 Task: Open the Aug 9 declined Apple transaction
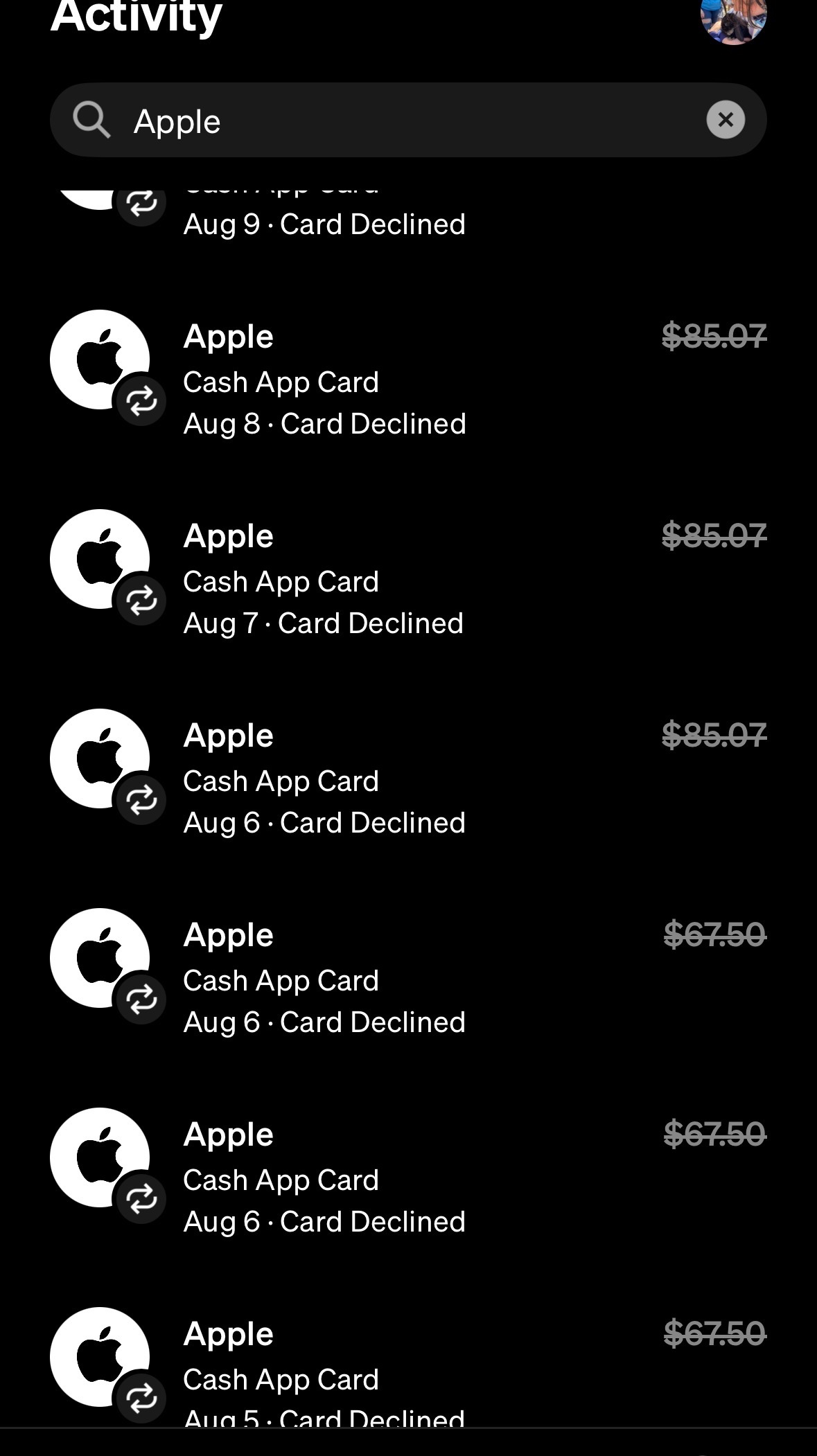click(324, 223)
